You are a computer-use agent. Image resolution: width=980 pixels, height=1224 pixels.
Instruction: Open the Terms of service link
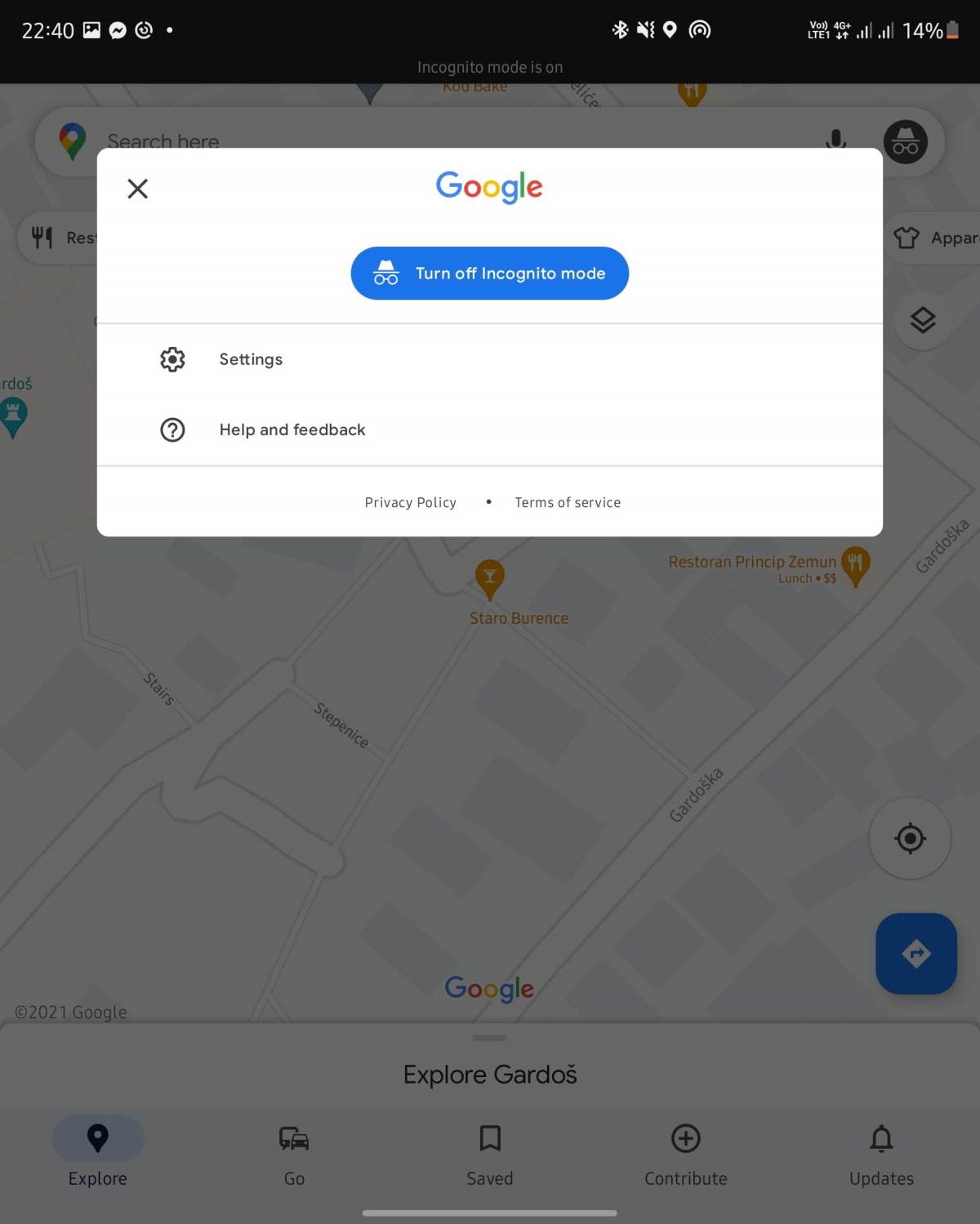pyautogui.click(x=568, y=502)
